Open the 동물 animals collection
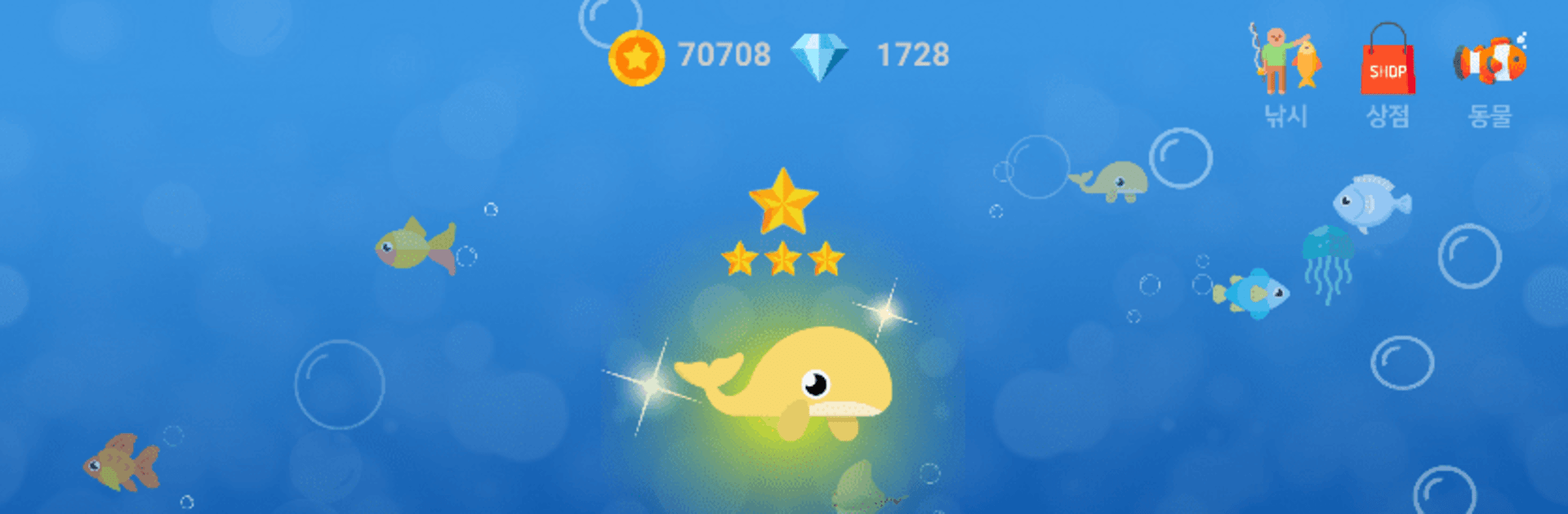The height and width of the screenshot is (514, 1568). pyautogui.click(x=1490, y=73)
